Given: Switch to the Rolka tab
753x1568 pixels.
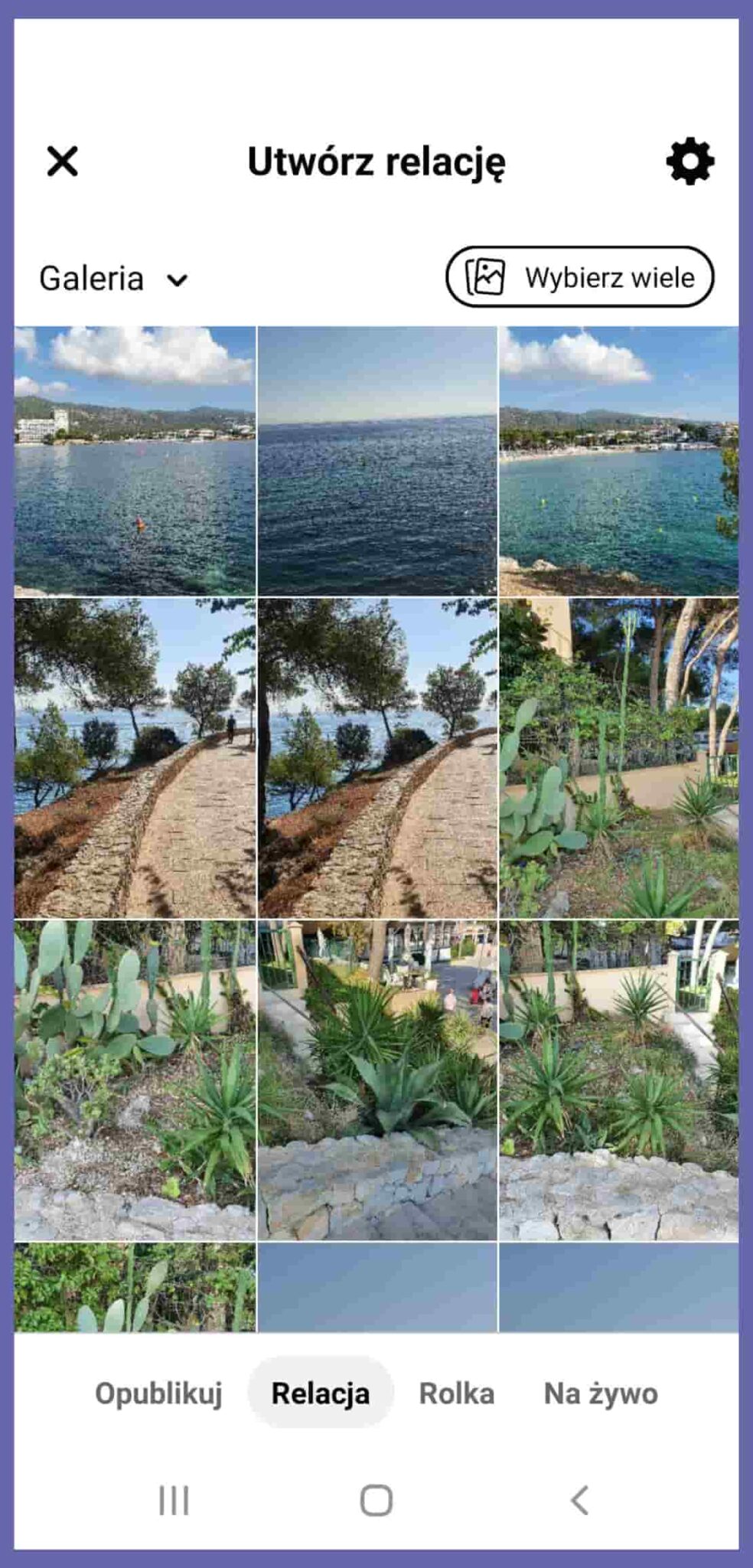Looking at the screenshot, I should pos(456,1393).
